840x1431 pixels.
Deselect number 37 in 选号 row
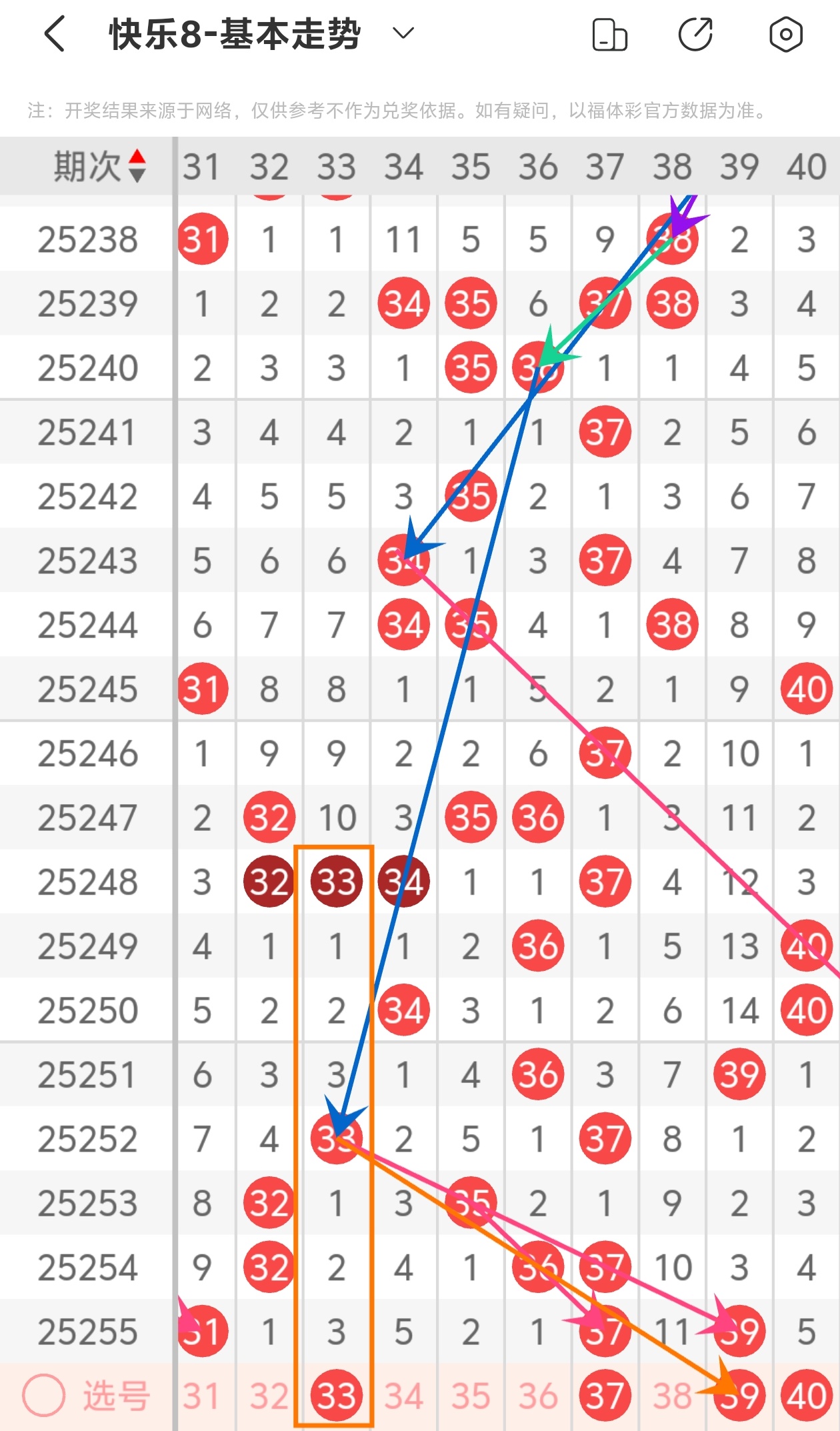point(605,1395)
